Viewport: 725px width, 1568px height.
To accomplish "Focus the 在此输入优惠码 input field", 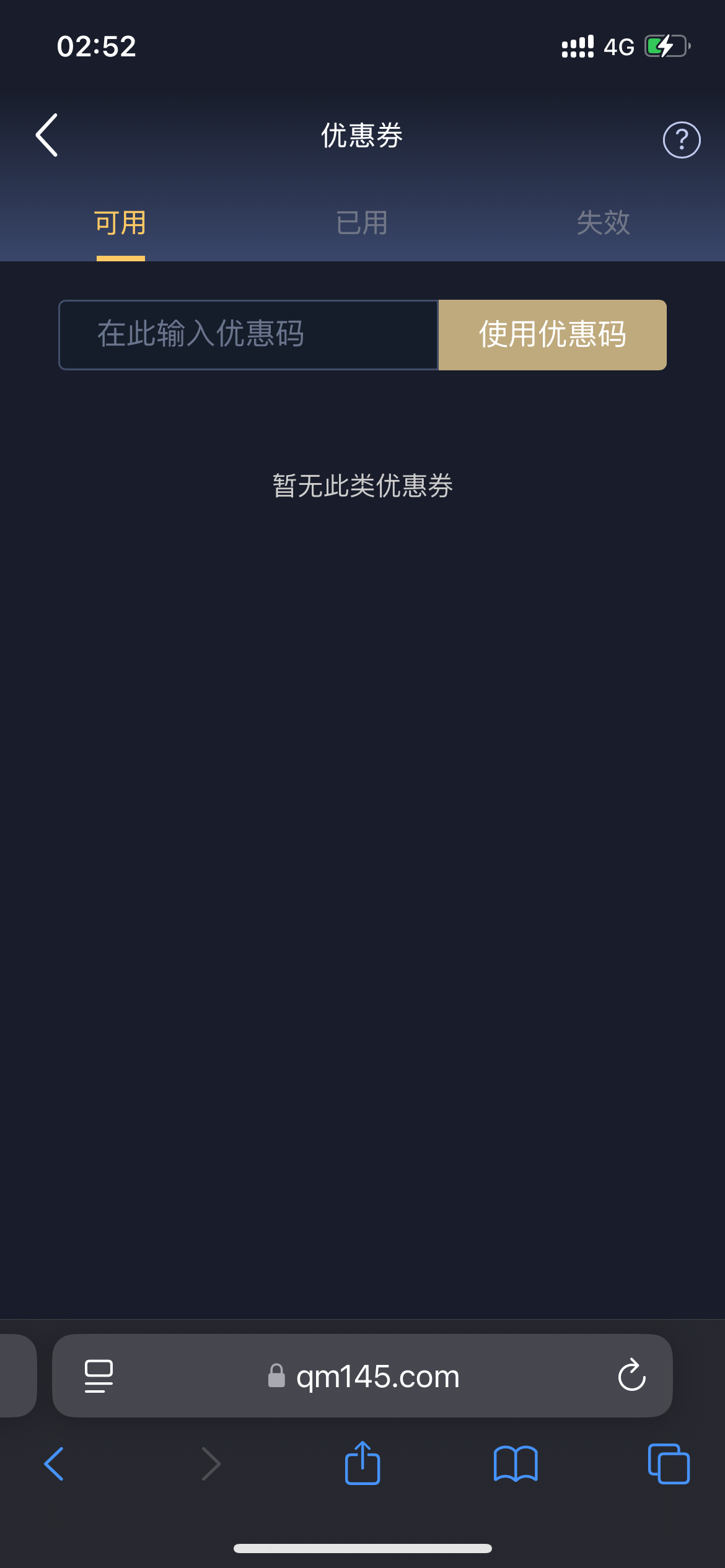I will tap(248, 335).
